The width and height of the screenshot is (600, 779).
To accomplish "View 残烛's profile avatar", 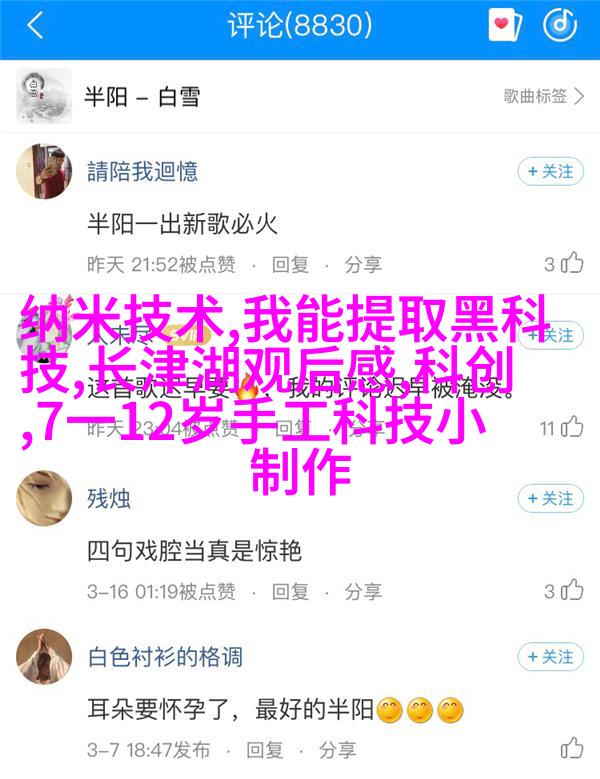I will coord(43,500).
